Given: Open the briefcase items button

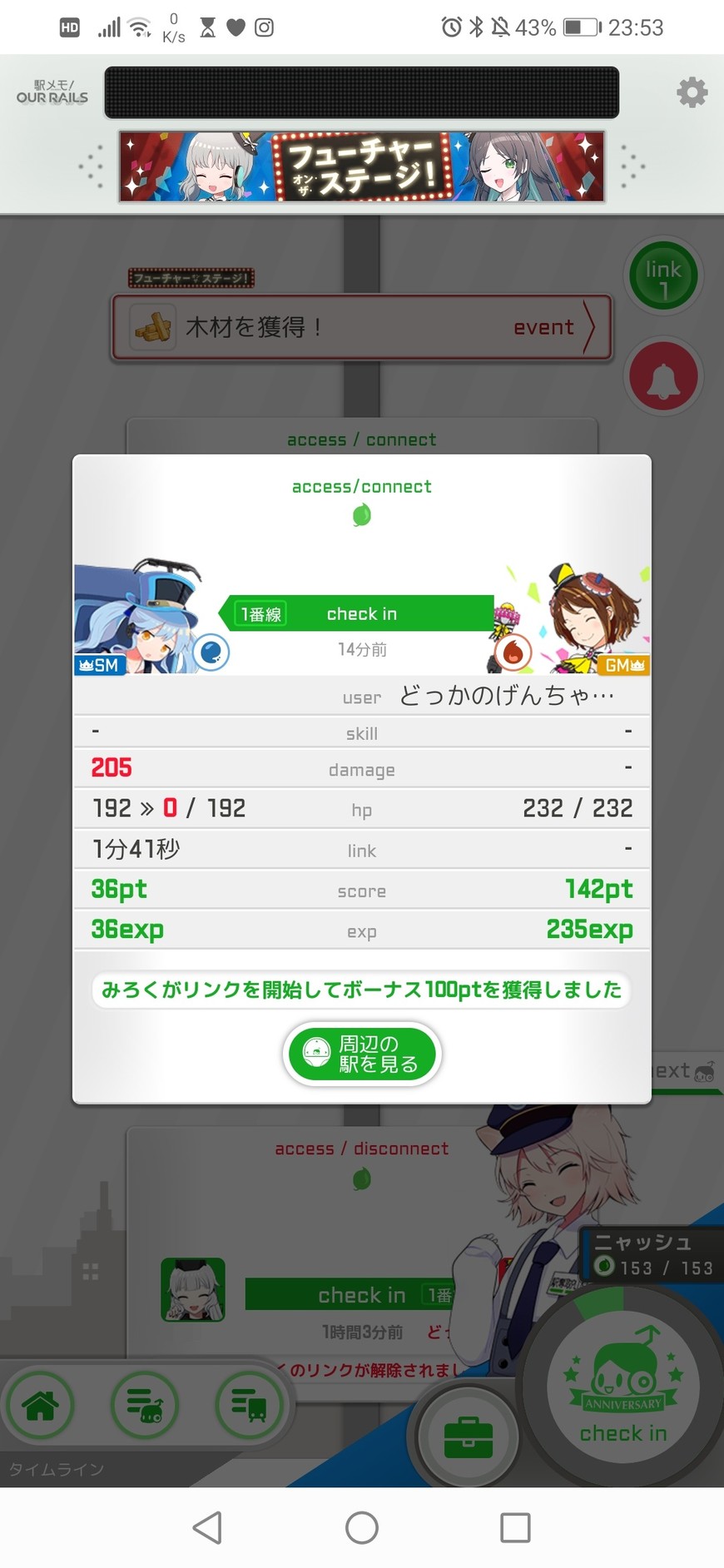Looking at the screenshot, I should click(x=468, y=1437).
